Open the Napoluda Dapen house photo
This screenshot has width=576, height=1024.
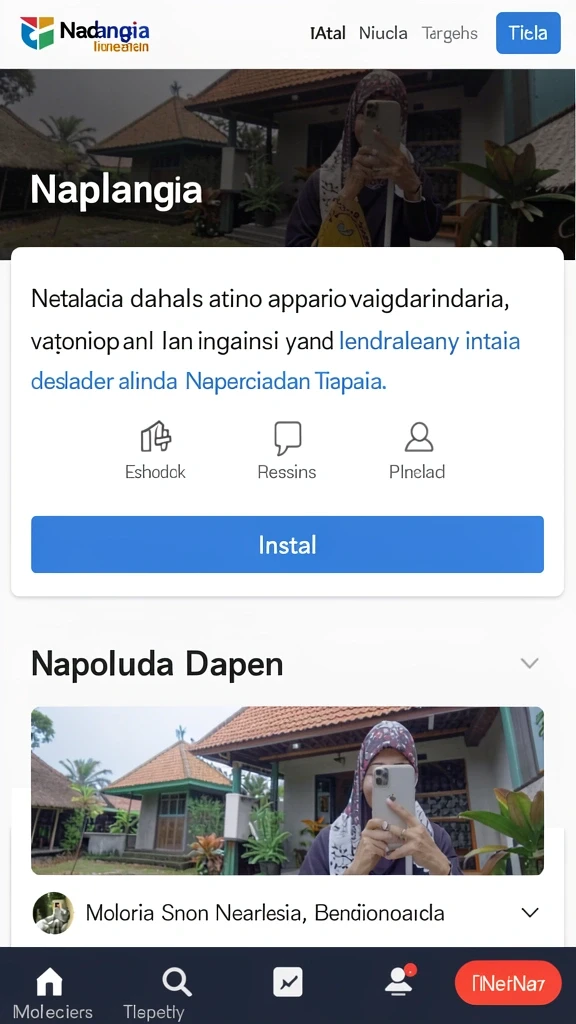[287, 791]
